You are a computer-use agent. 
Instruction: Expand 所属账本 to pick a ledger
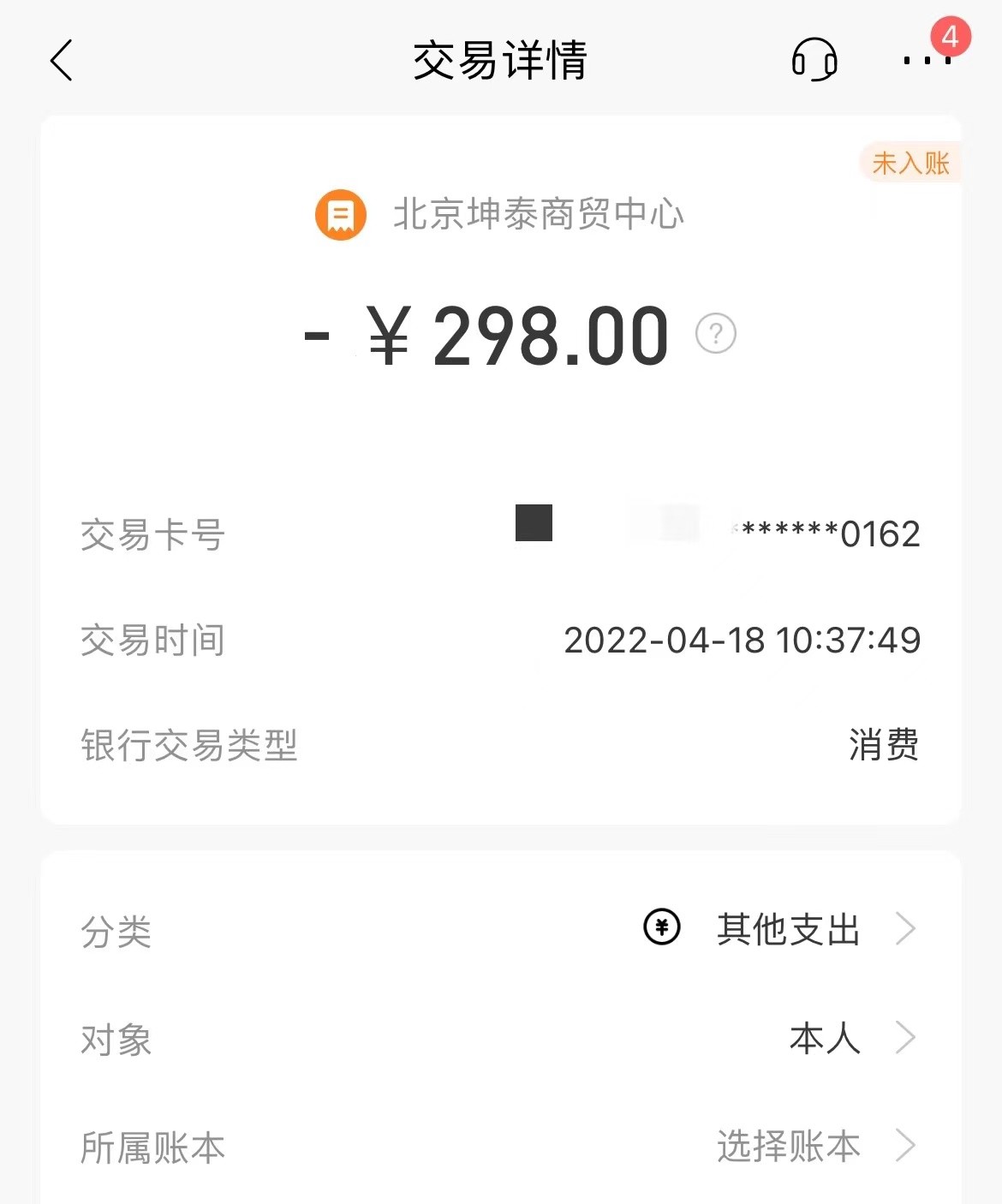click(x=906, y=1146)
